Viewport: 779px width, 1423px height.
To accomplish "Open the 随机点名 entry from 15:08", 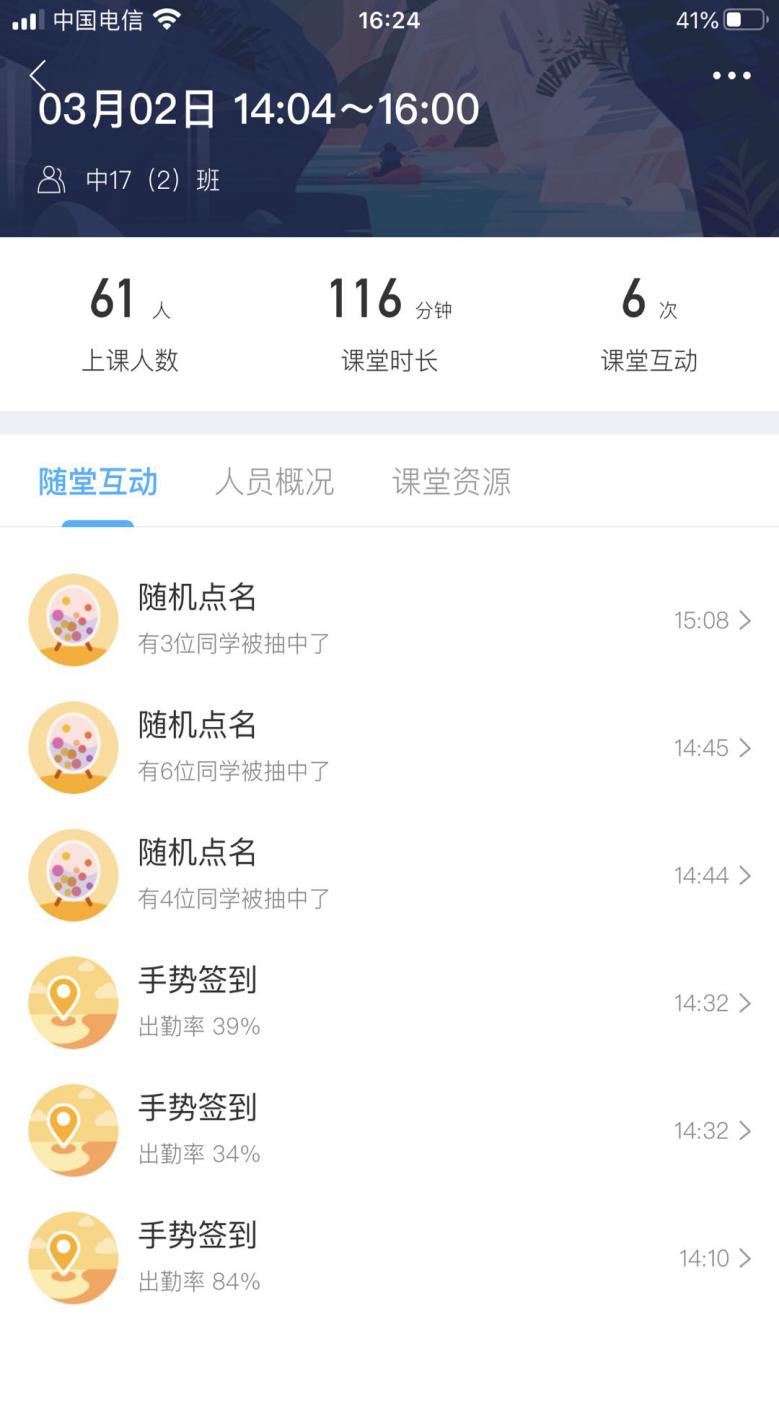I will (389, 620).
